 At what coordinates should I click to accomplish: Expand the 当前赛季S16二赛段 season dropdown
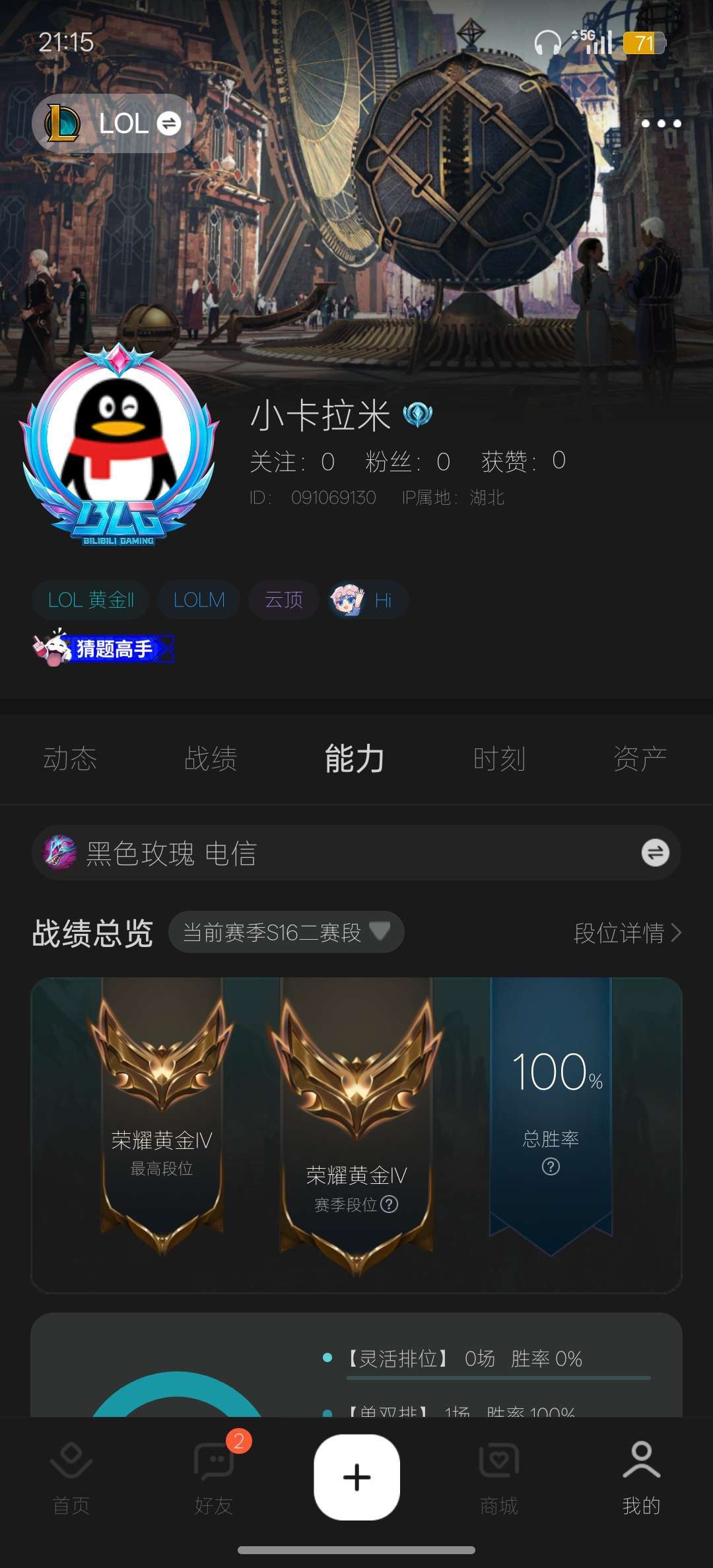(286, 932)
